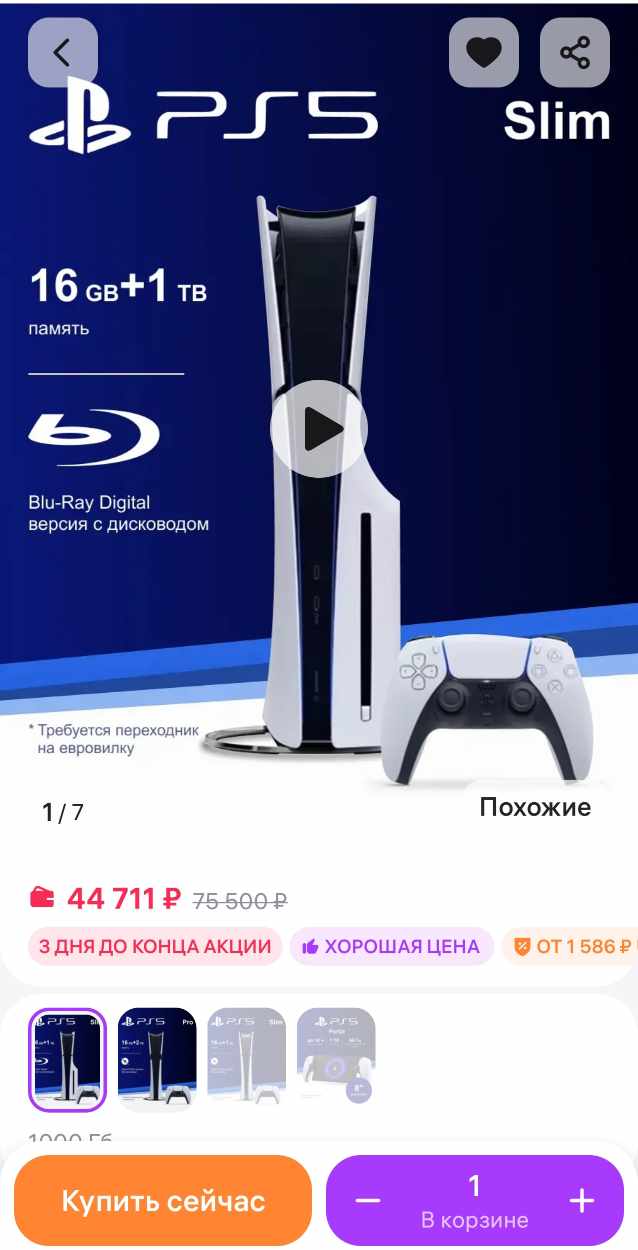Select the first PS5 Slim variant thumbnail
This screenshot has width=638, height=1250.
point(67,1059)
